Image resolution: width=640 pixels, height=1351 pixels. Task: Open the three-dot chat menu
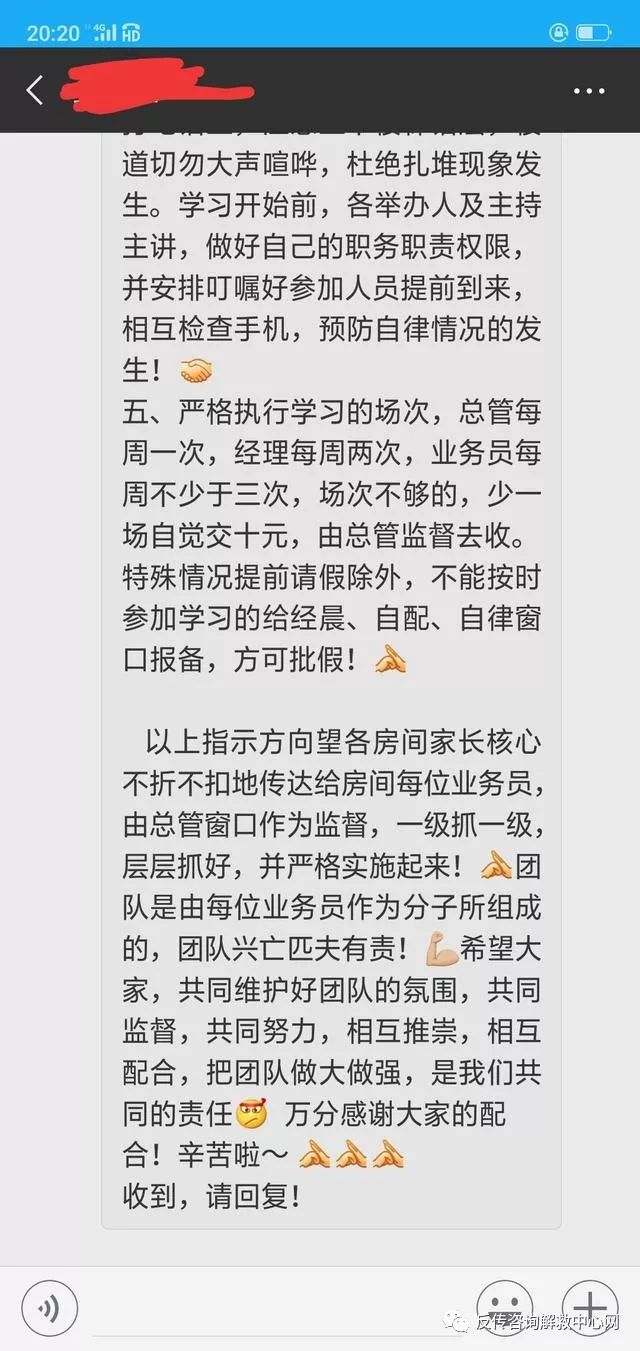click(x=589, y=90)
